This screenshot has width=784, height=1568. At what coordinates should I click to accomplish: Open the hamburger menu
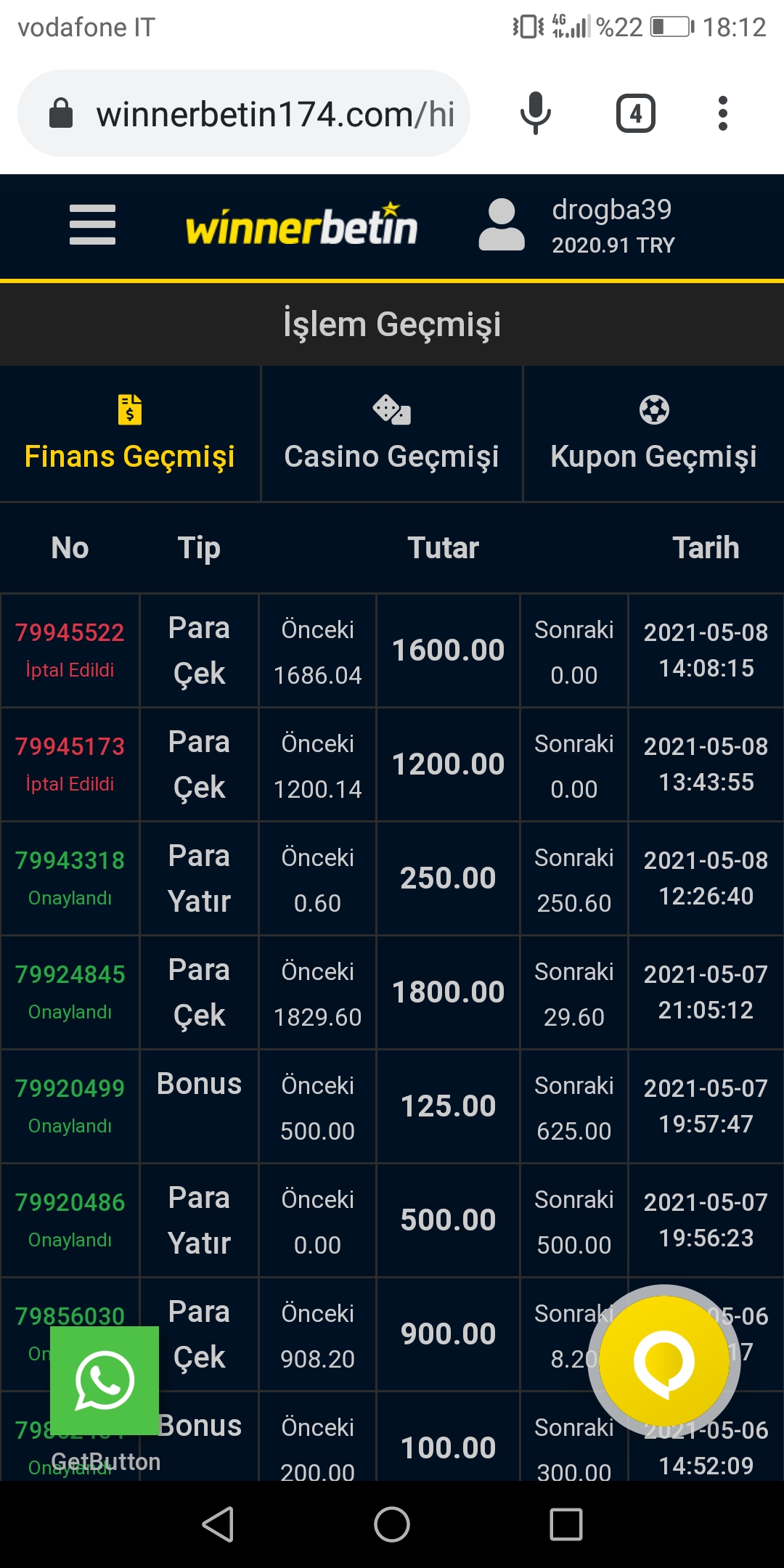click(92, 224)
